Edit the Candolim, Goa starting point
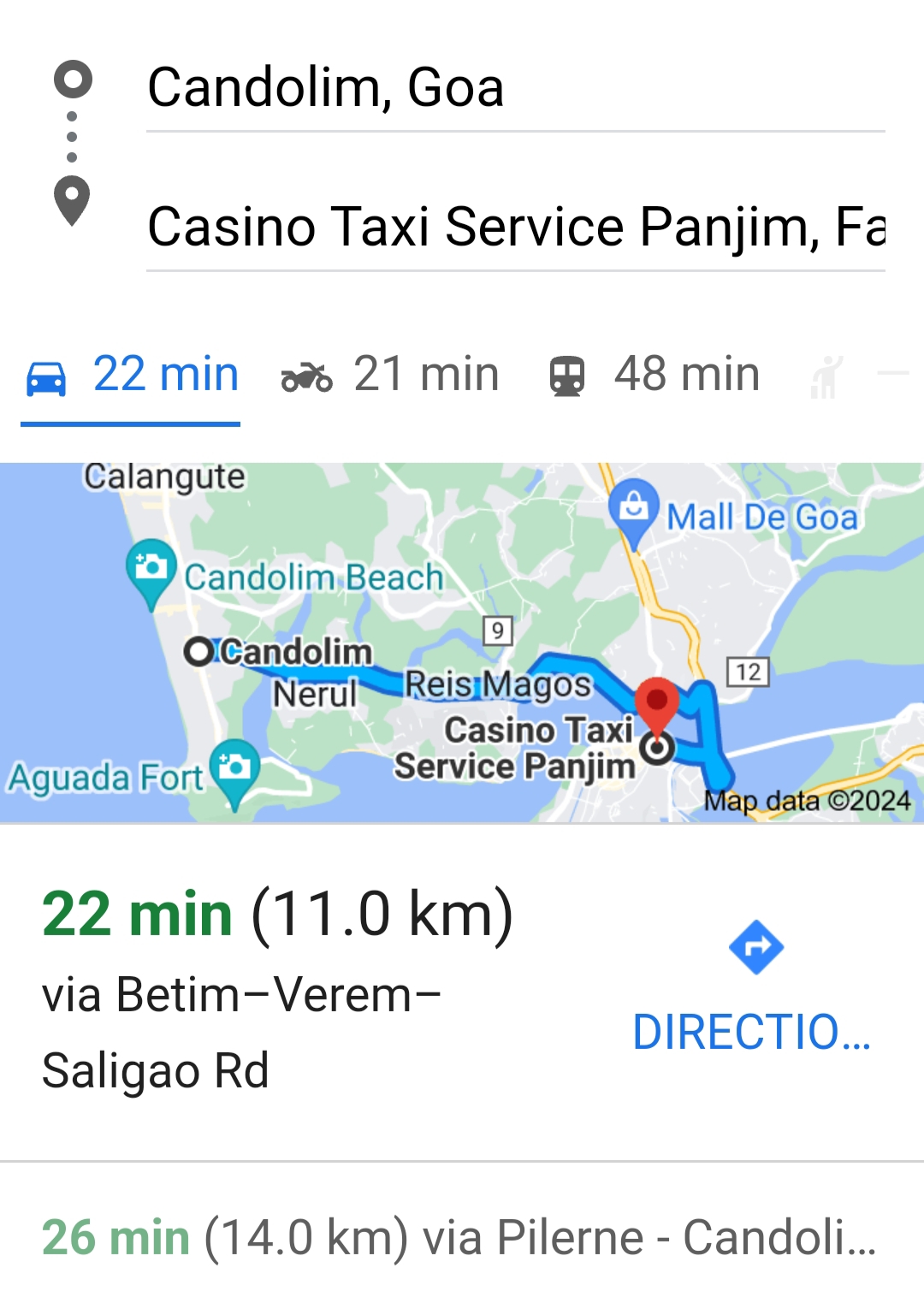Viewport: 924px width, 1309px height. (513, 89)
